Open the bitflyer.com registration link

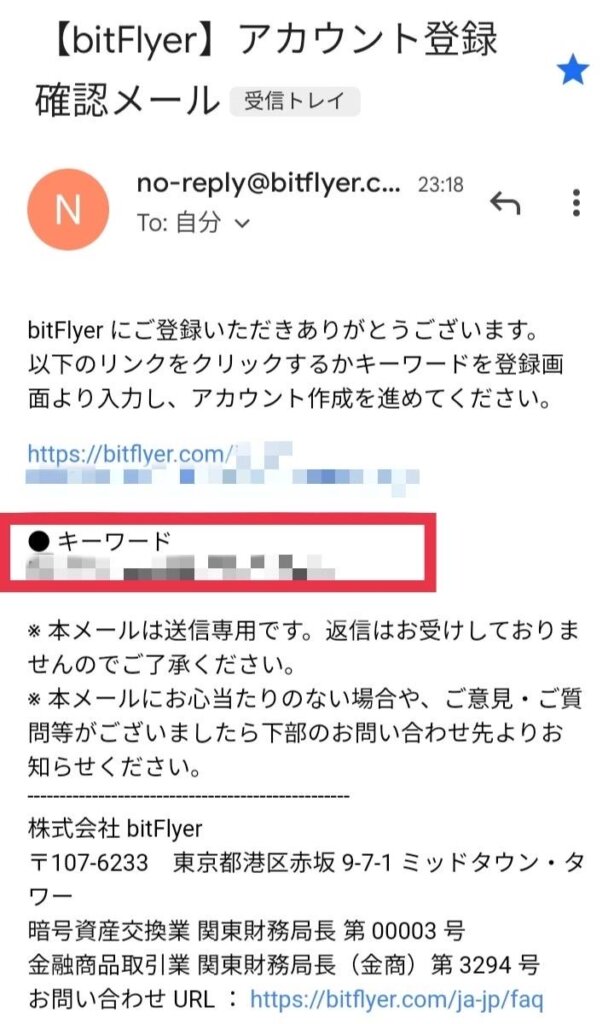(x=130, y=453)
